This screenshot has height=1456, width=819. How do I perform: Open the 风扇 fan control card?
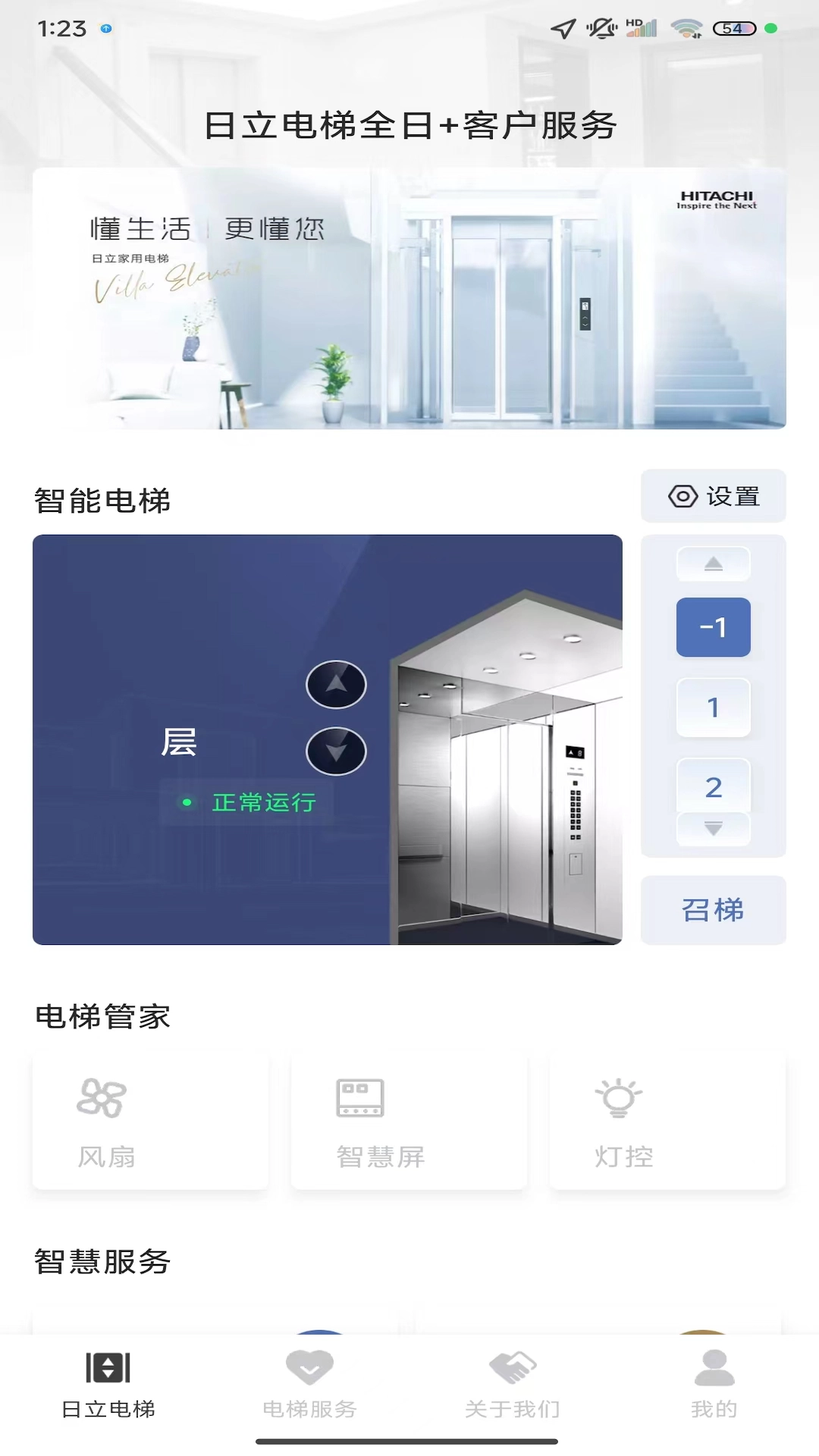[x=150, y=1121]
